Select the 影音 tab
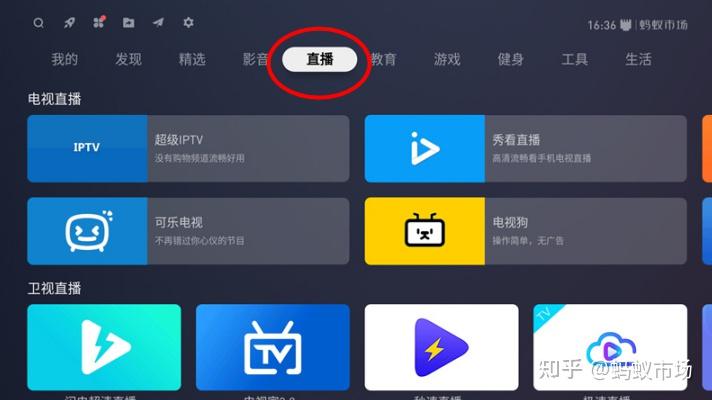712x400 pixels. point(255,59)
